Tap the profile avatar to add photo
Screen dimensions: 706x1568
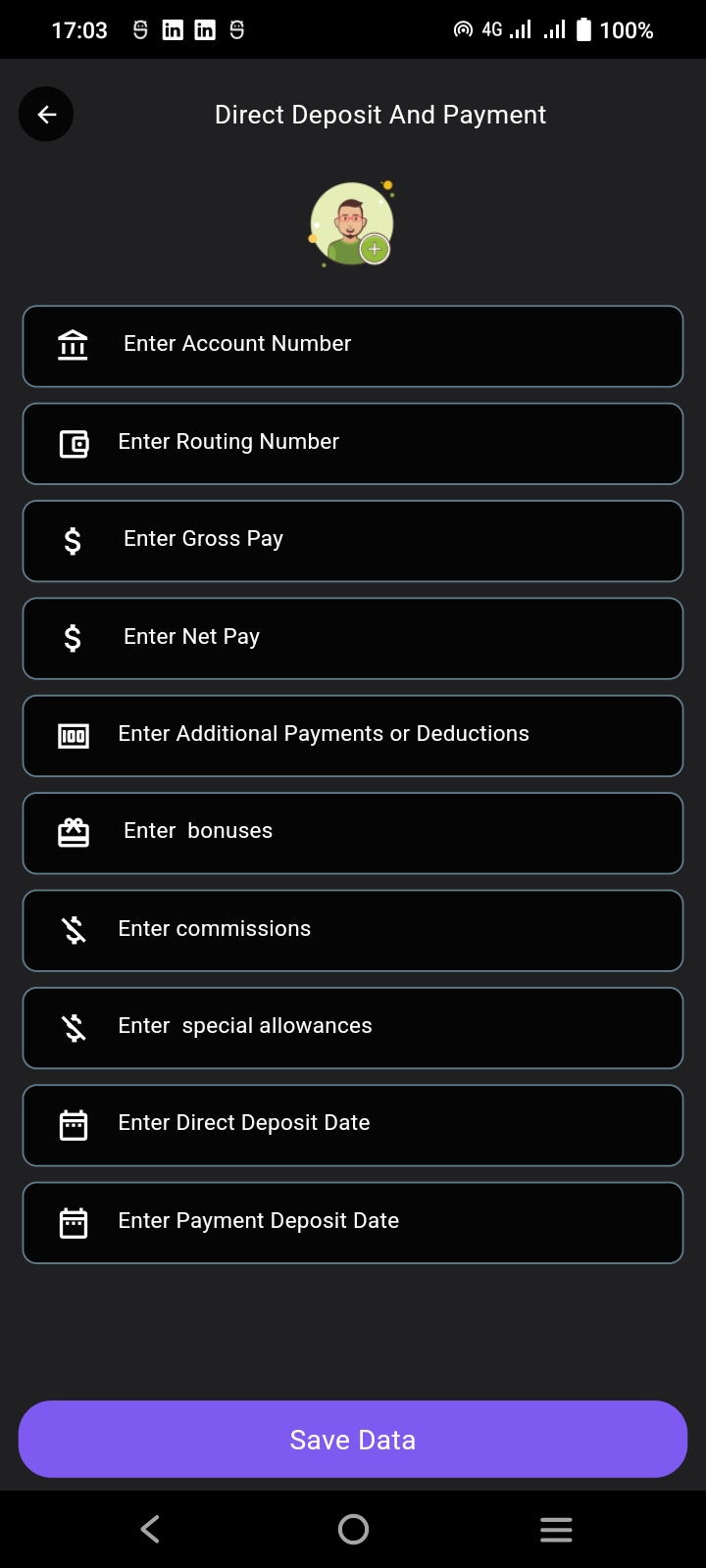click(x=352, y=224)
